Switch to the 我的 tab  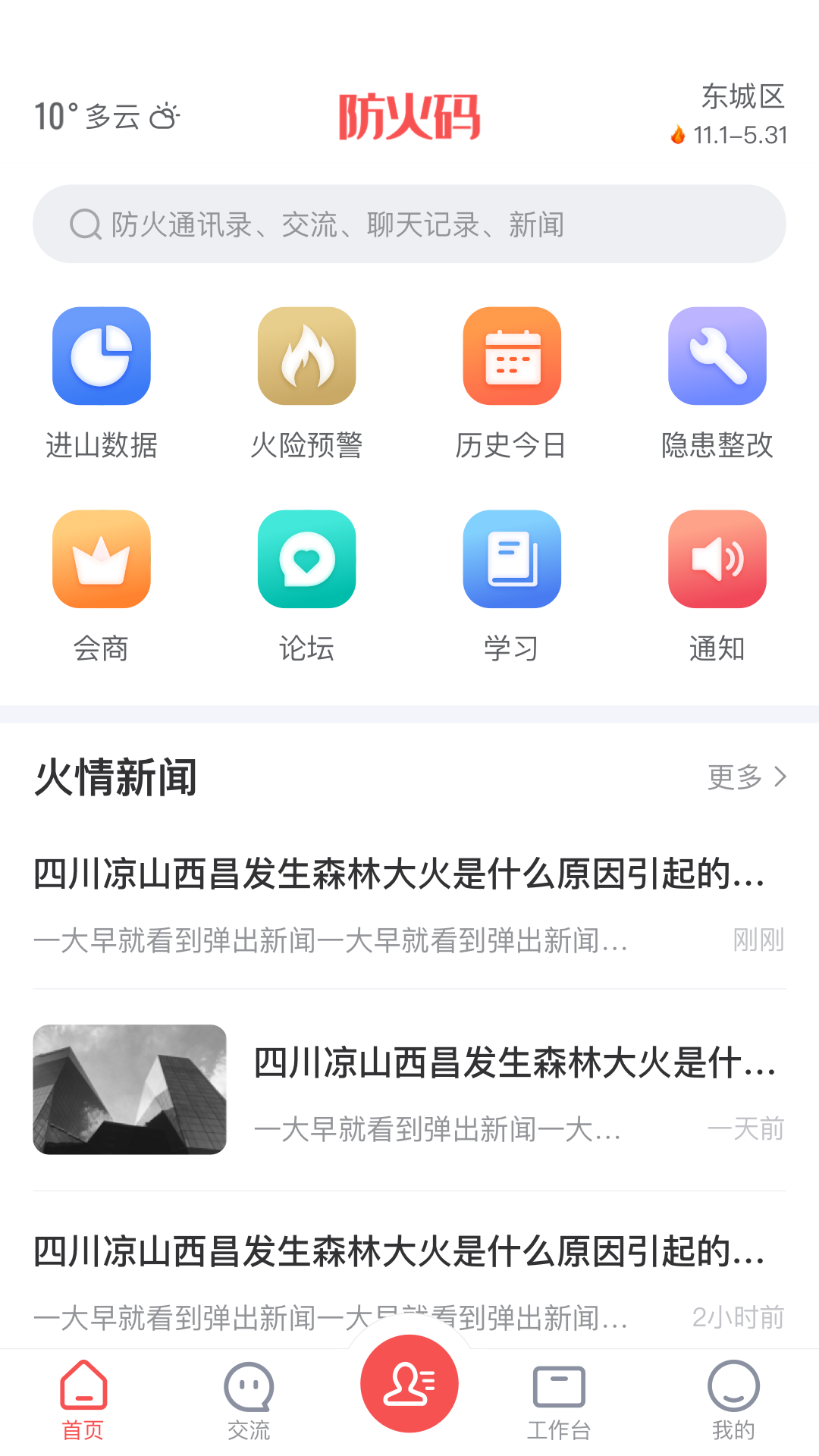(733, 1400)
